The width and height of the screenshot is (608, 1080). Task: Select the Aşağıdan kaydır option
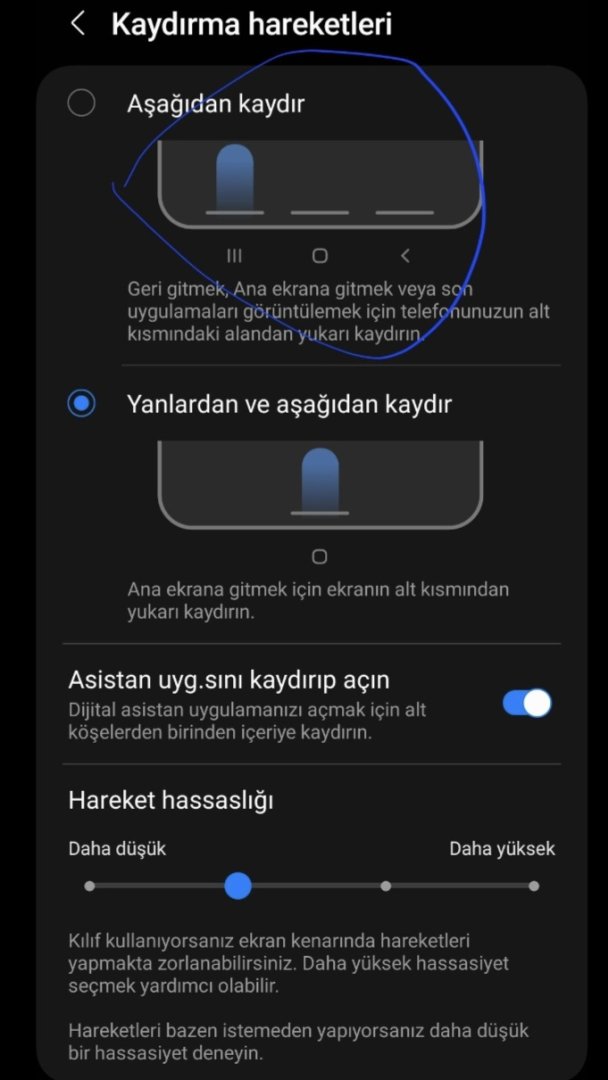(x=81, y=103)
